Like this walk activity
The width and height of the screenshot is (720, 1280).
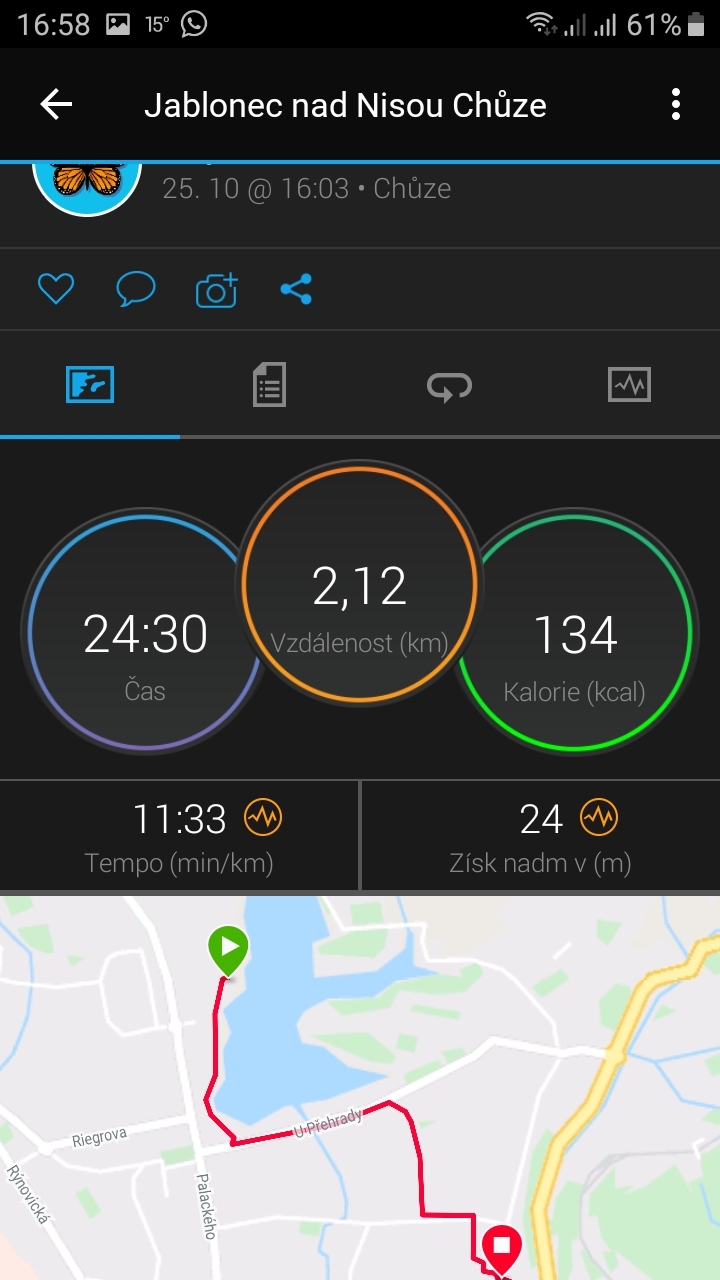(56, 290)
